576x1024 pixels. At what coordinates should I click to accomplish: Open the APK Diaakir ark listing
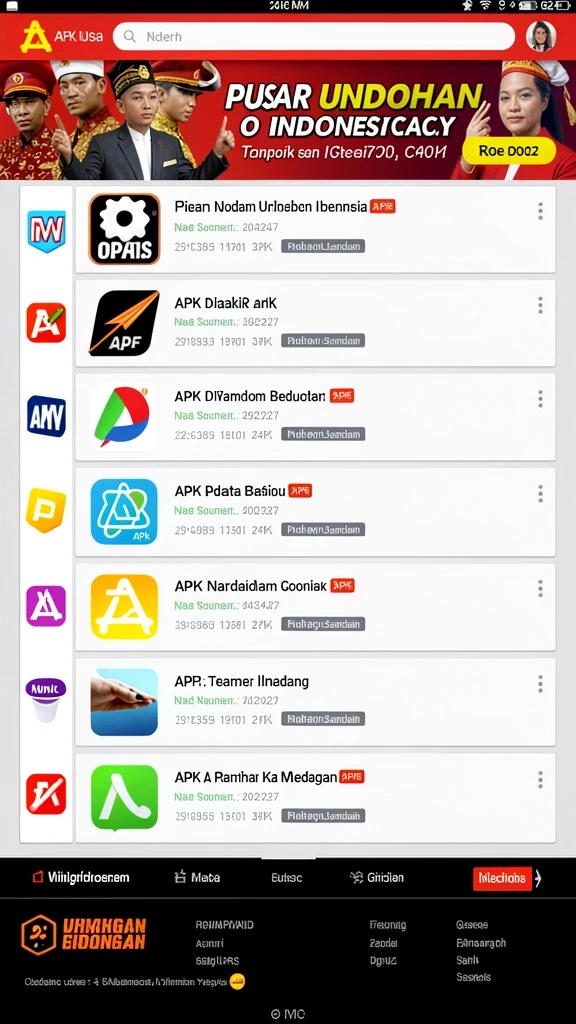click(315, 323)
